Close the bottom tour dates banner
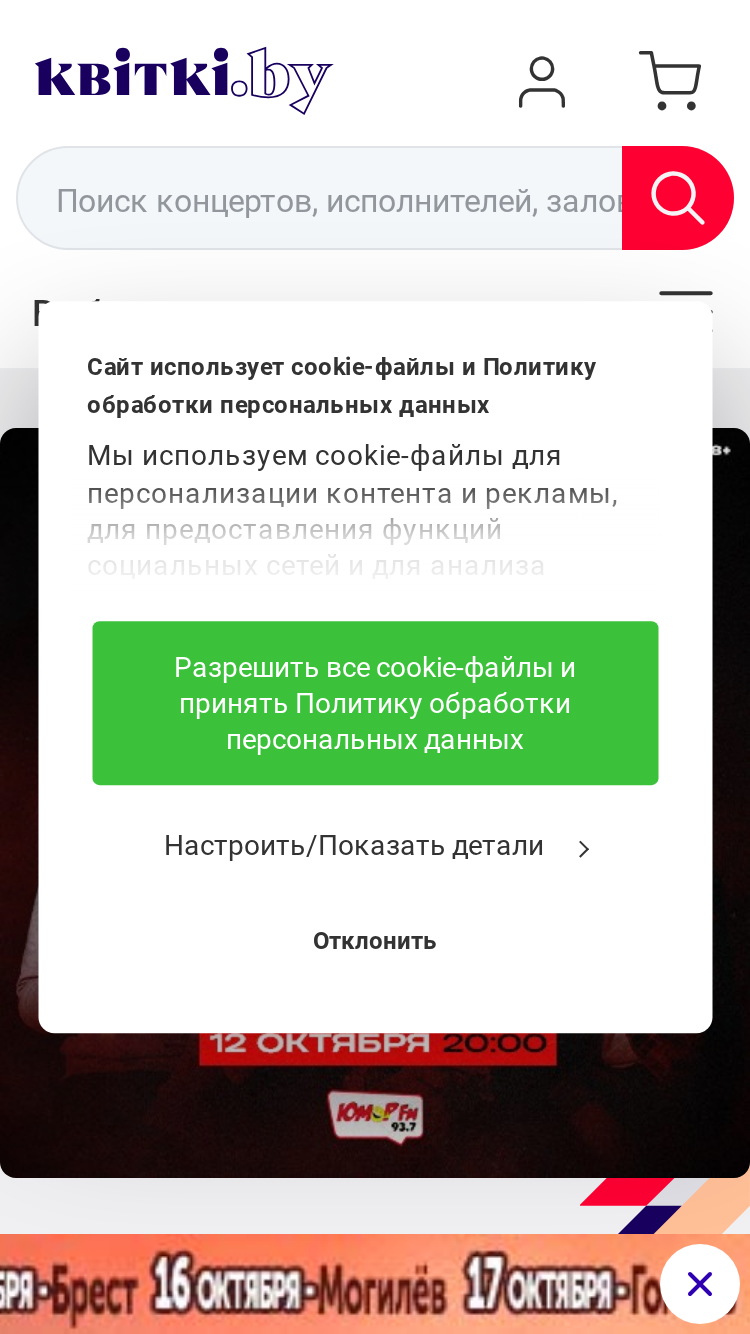The height and width of the screenshot is (1334, 750). point(700,1284)
